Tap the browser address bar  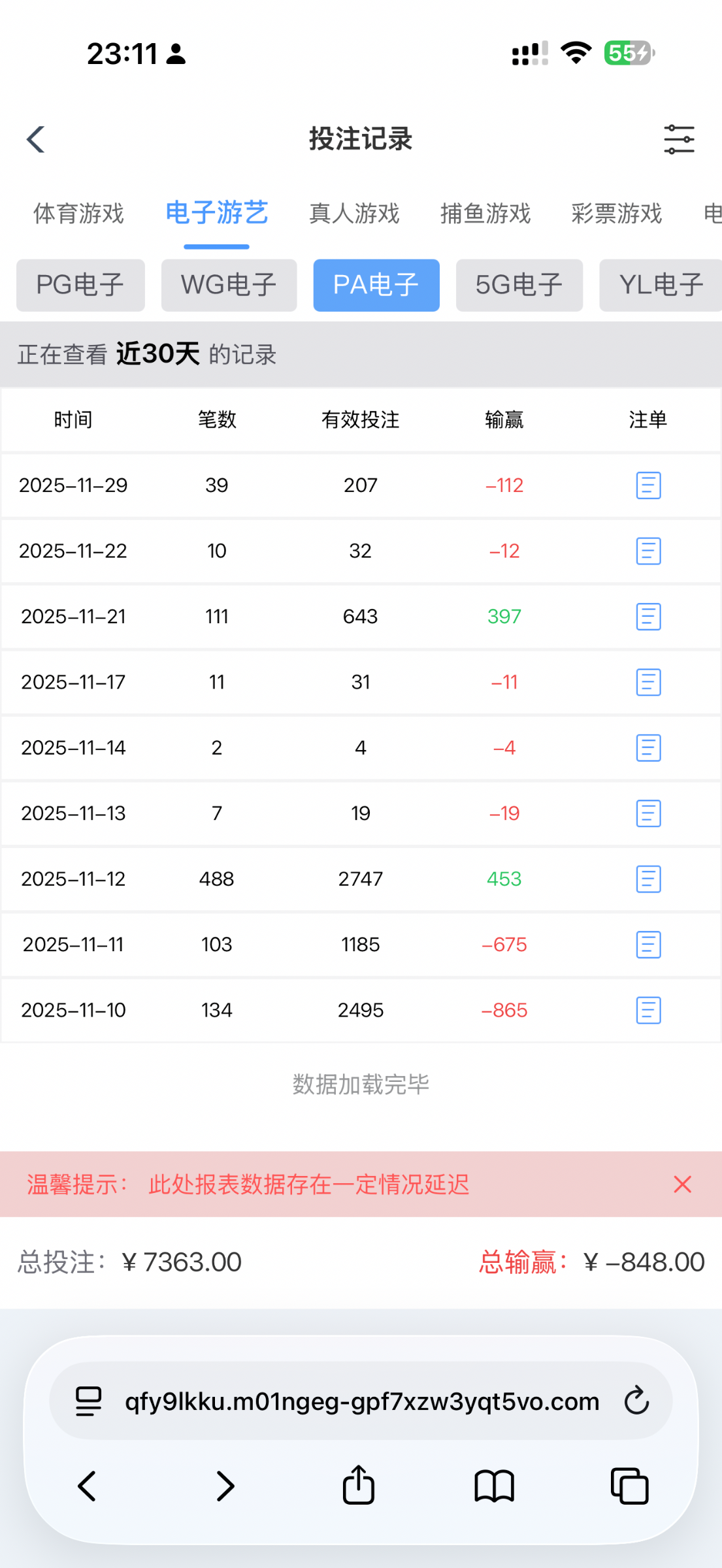(361, 1401)
